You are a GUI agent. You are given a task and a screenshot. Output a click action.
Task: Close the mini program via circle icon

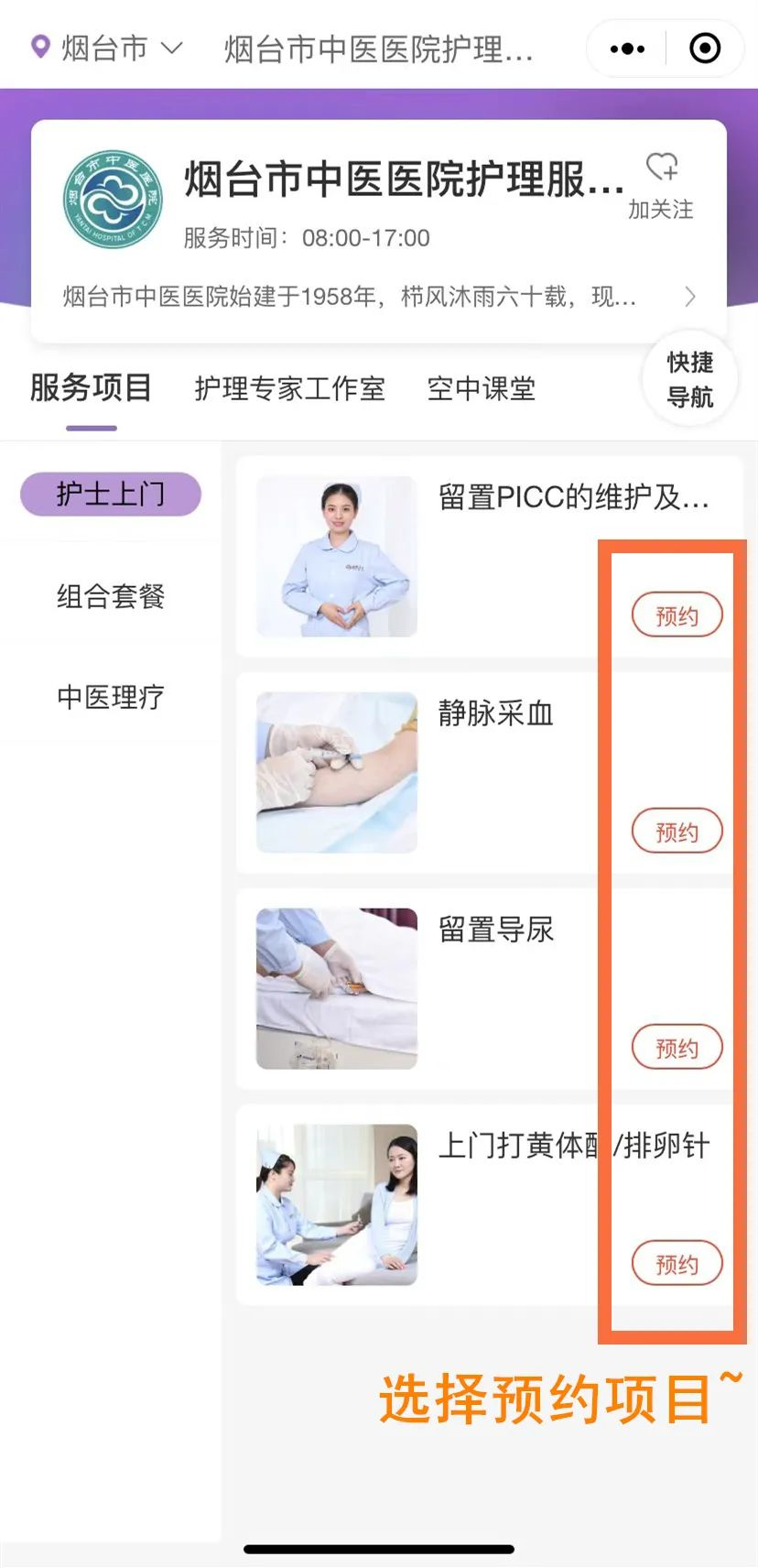coord(704,49)
